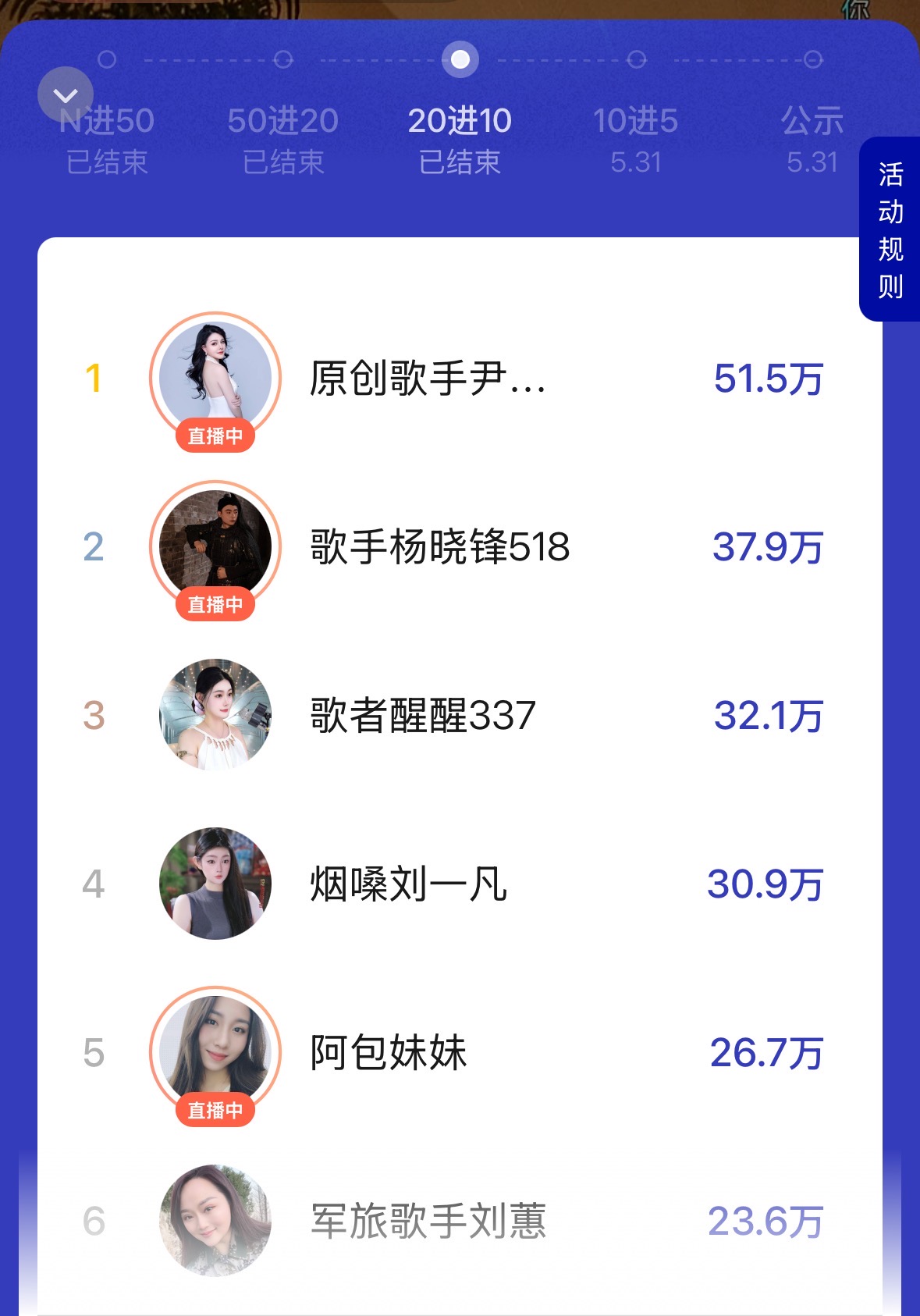Collapse the panel with the down chevron
Viewport: 920px width, 1316px height.
66,95
